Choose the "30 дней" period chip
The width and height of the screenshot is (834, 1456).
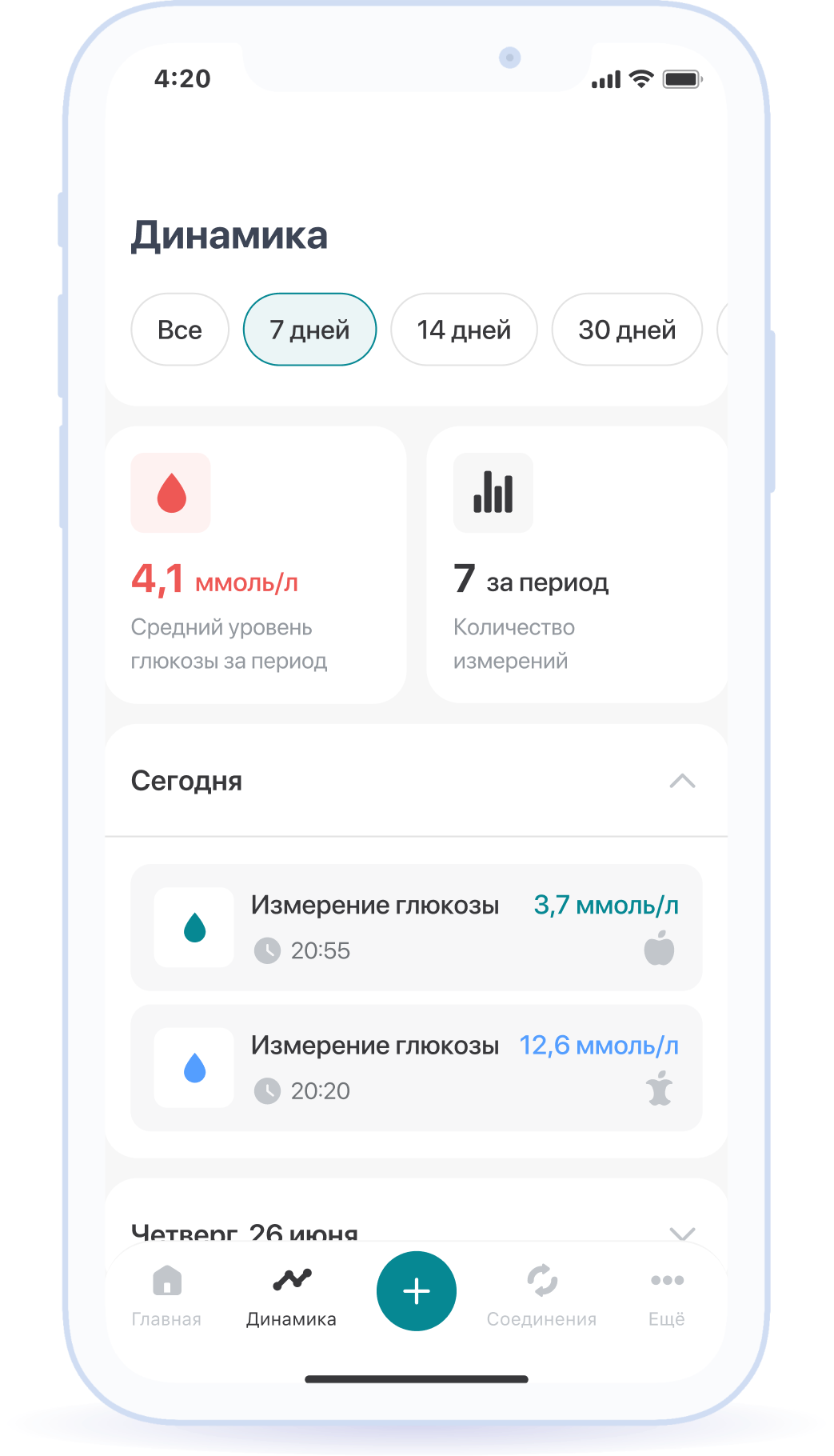(627, 330)
